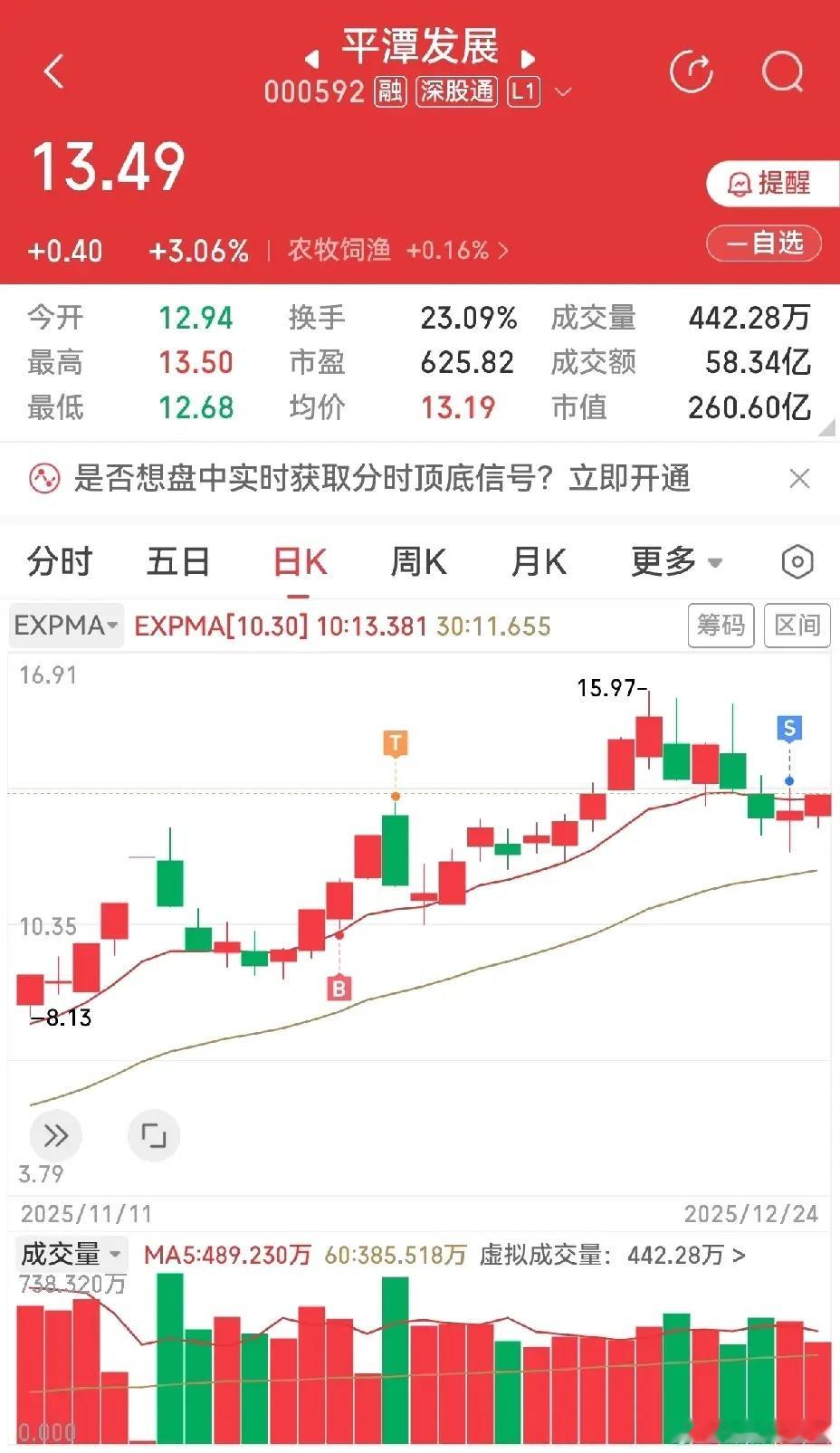Open chart settings hexagon icon
840x1453 pixels.
tap(797, 562)
